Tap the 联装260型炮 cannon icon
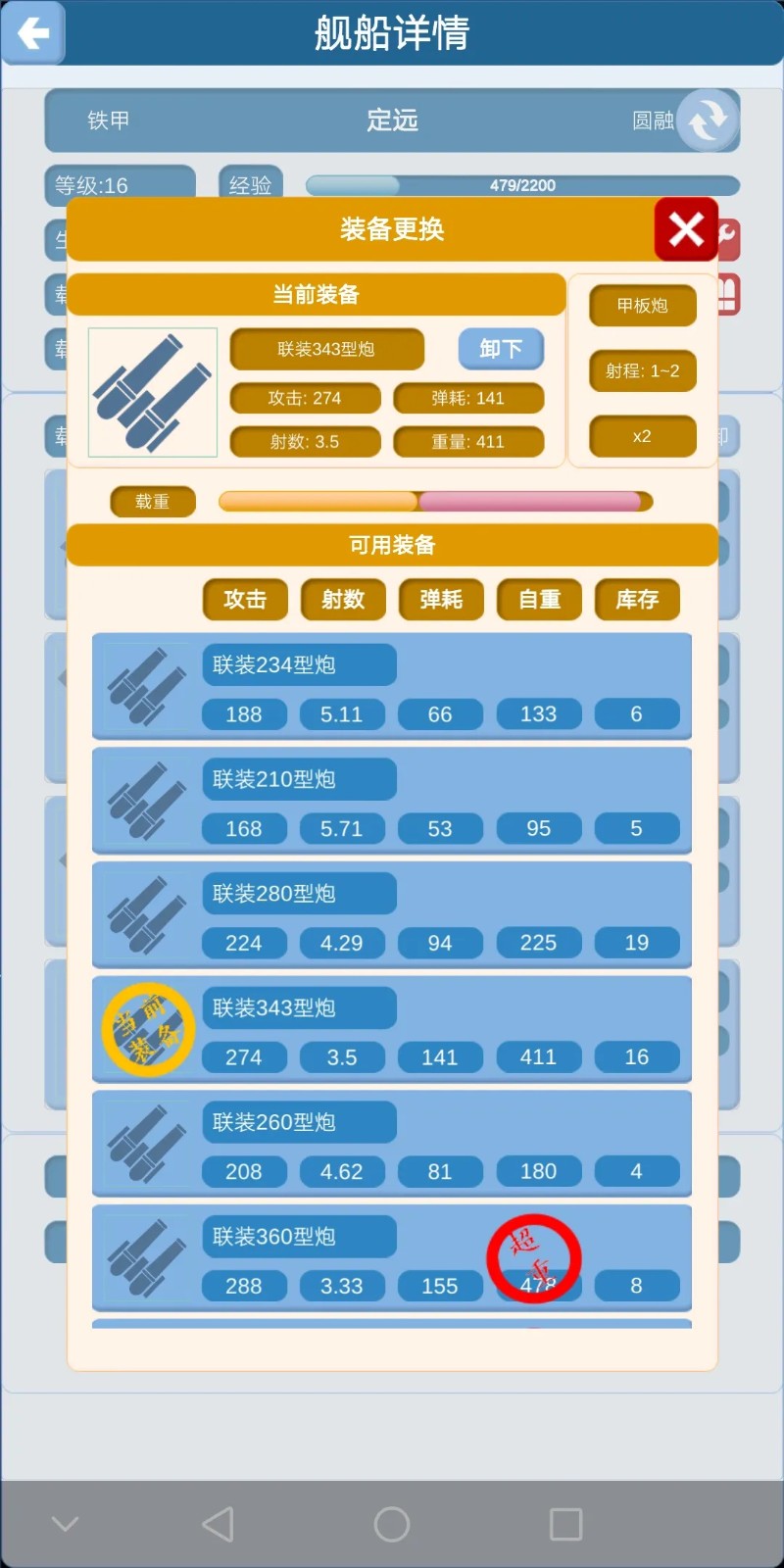Viewport: 784px width, 1568px height. (145, 1144)
